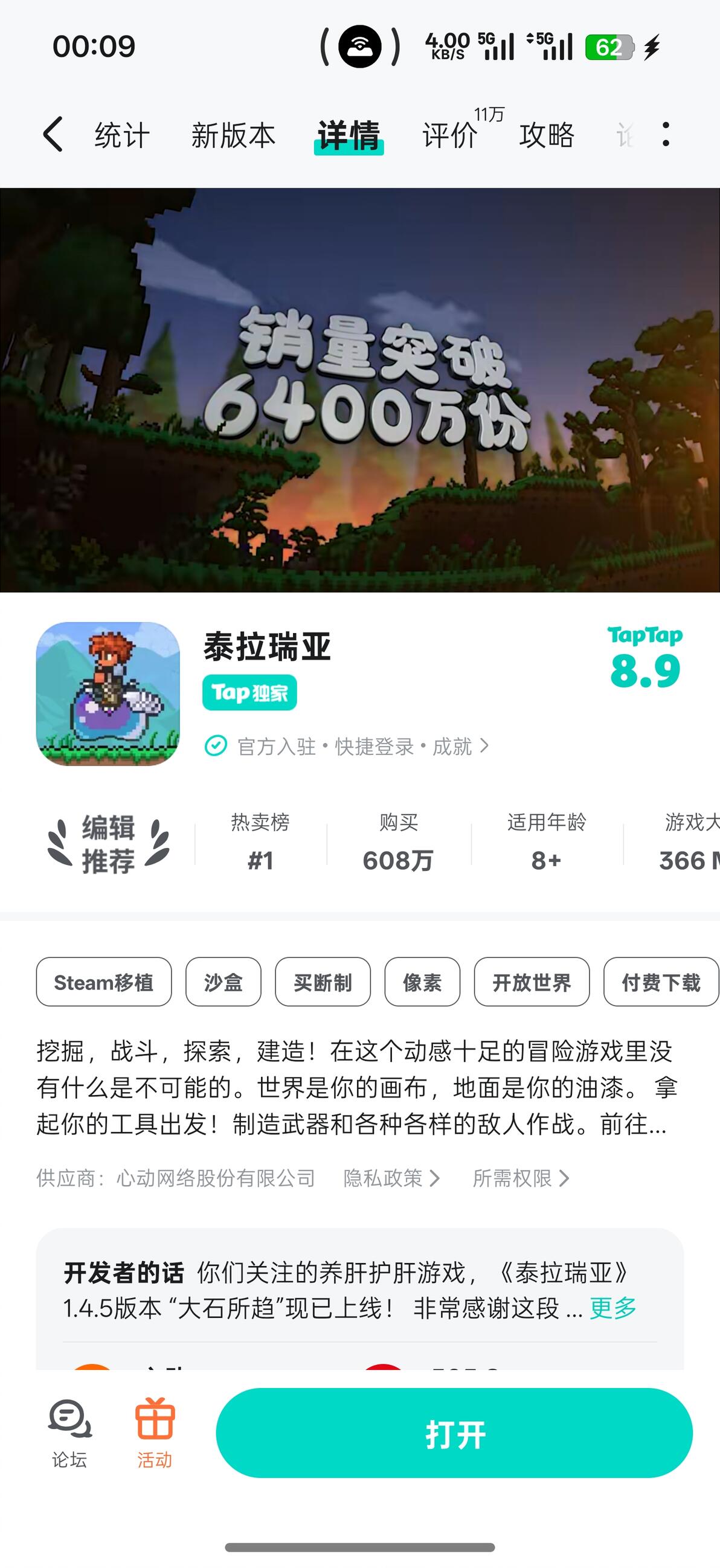Open the three-dot overflow menu
Viewport: 720px width, 1568px height.
tap(666, 134)
